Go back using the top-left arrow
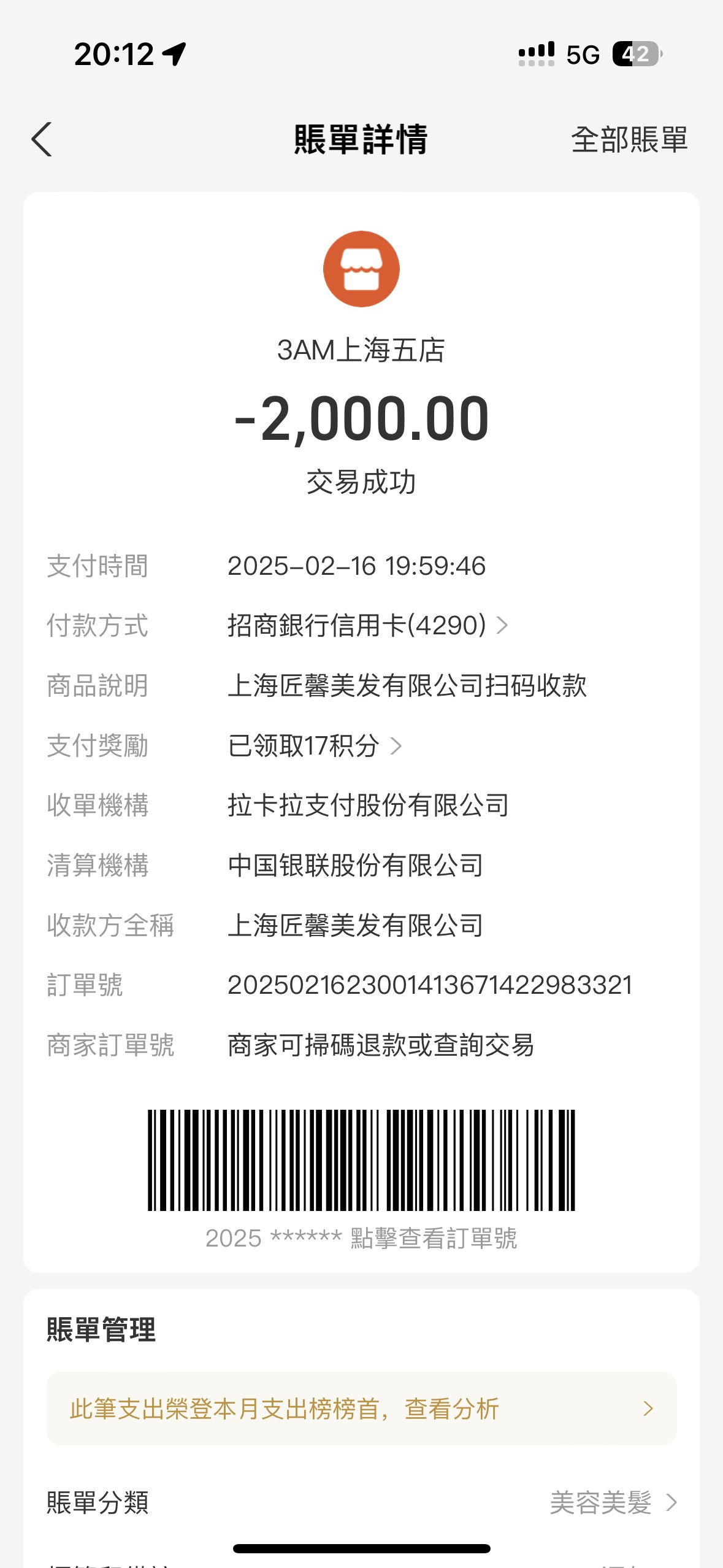Image resolution: width=723 pixels, height=1568 pixels. coord(42,139)
